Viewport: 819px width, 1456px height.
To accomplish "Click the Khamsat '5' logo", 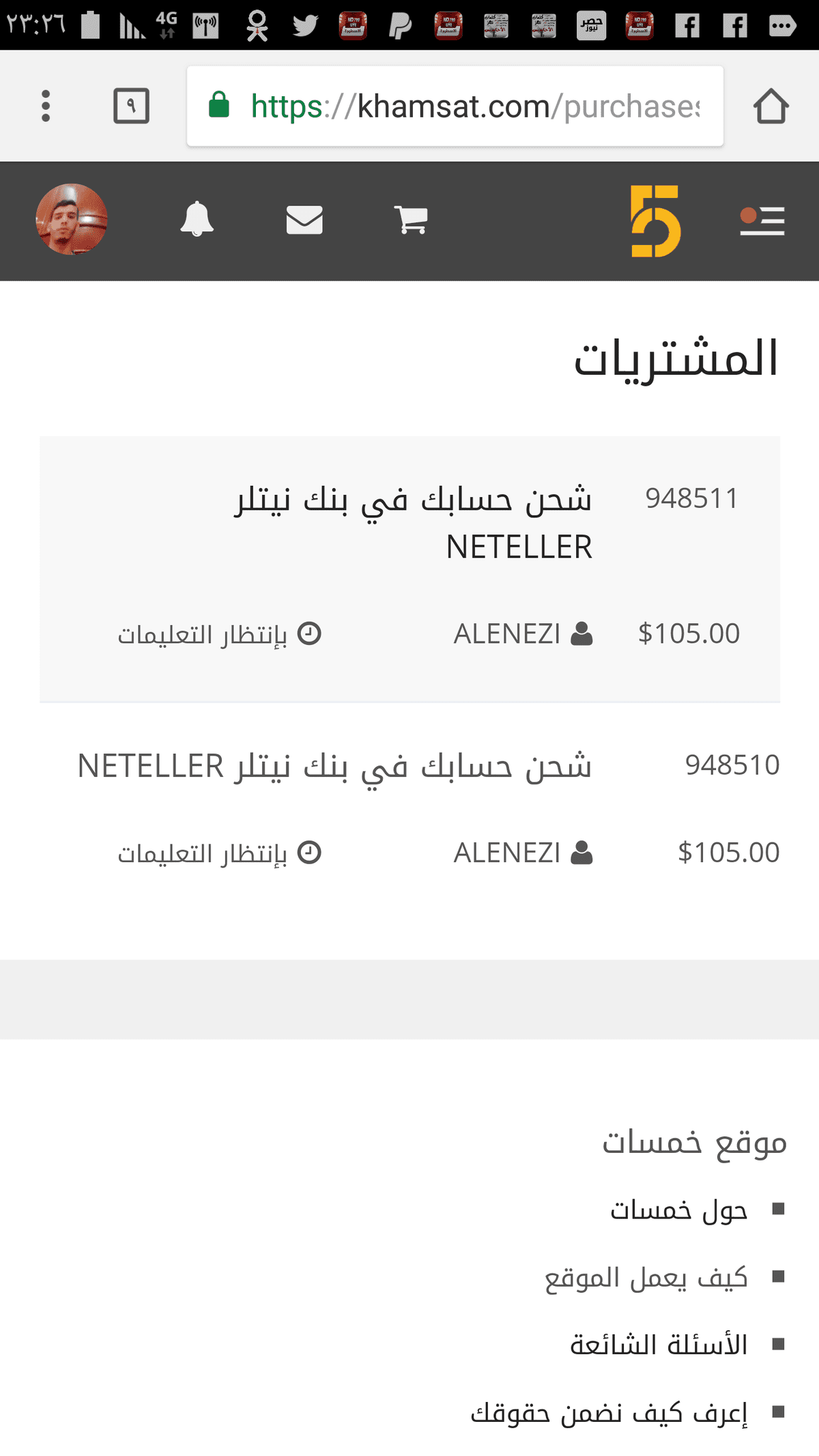I will pyautogui.click(x=657, y=219).
